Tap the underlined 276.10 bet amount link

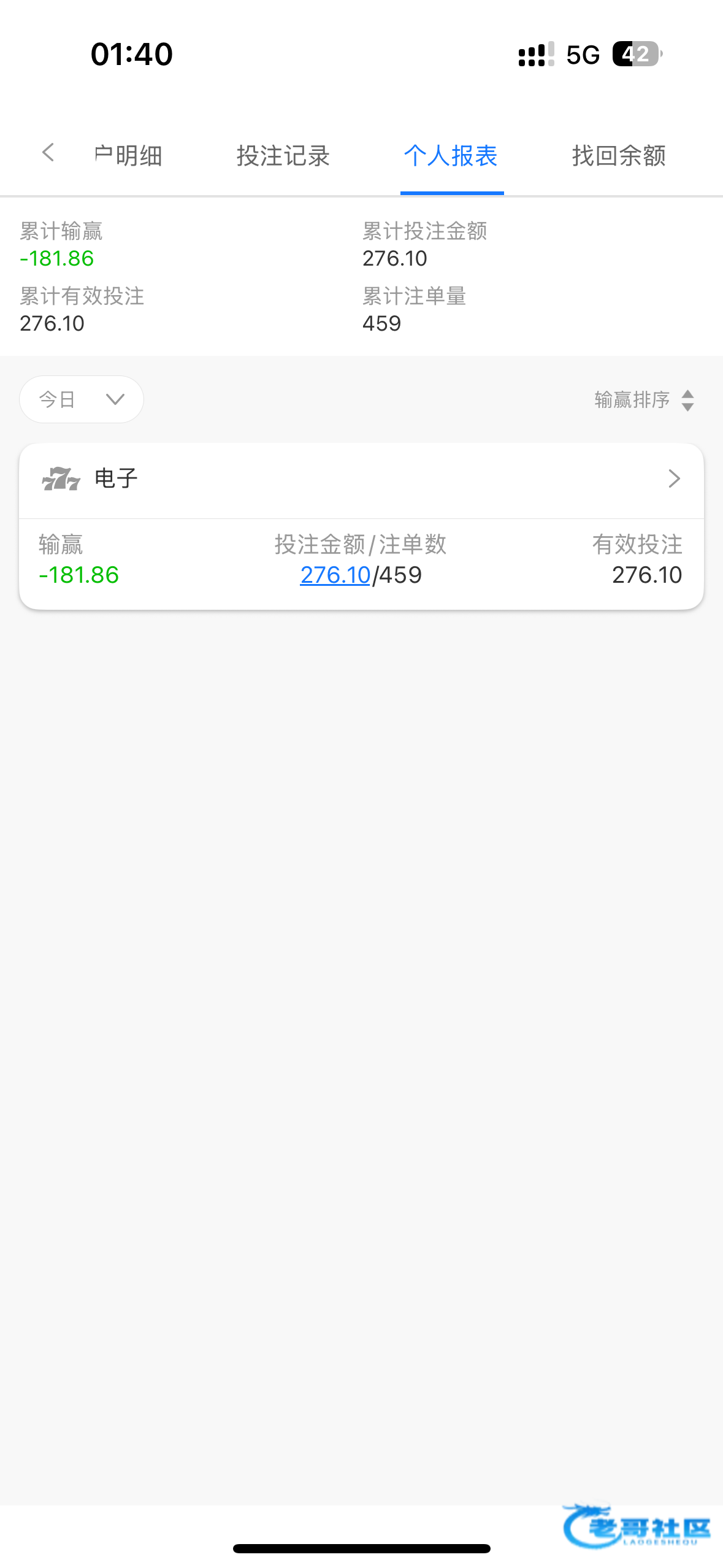(335, 575)
